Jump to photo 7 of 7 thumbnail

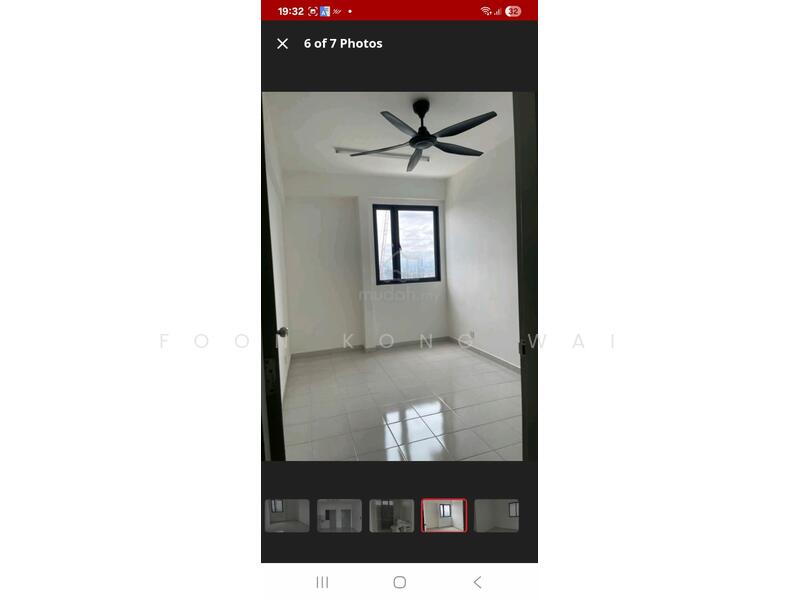click(x=496, y=516)
